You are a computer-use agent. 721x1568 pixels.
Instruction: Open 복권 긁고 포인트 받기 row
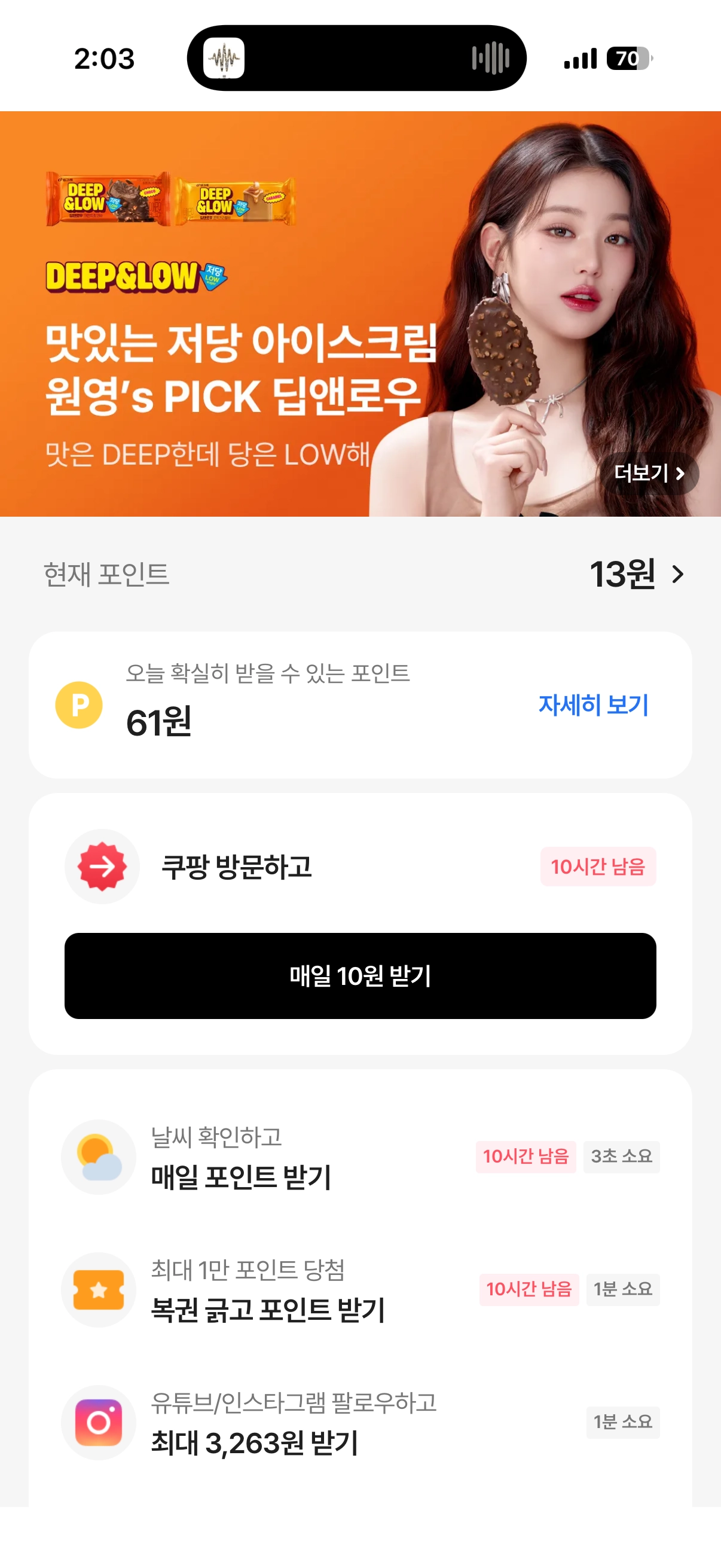[360, 1289]
